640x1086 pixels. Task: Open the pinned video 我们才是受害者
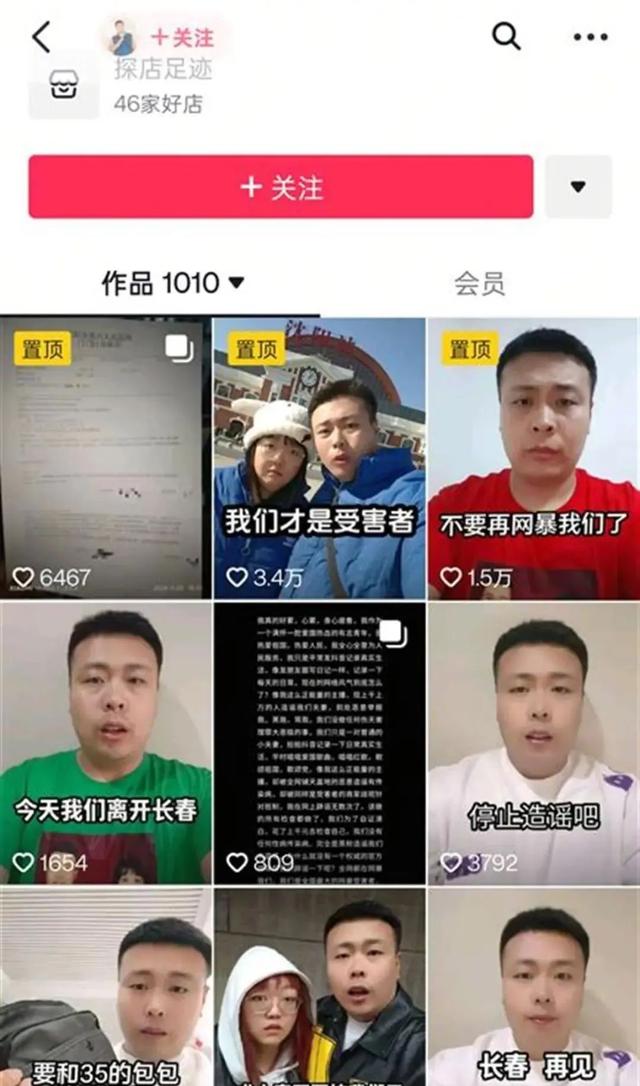coord(319,458)
